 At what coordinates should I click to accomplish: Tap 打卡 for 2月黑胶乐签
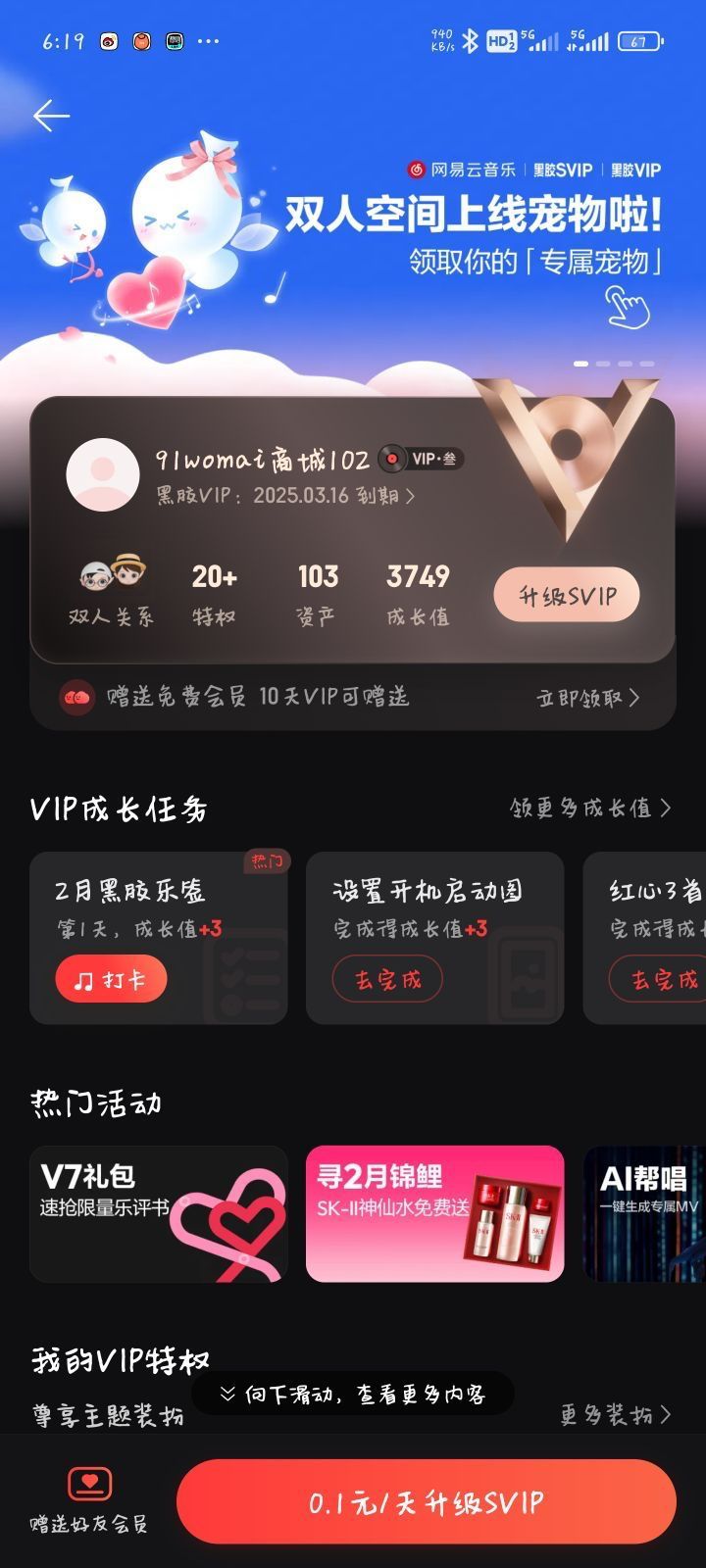111,980
